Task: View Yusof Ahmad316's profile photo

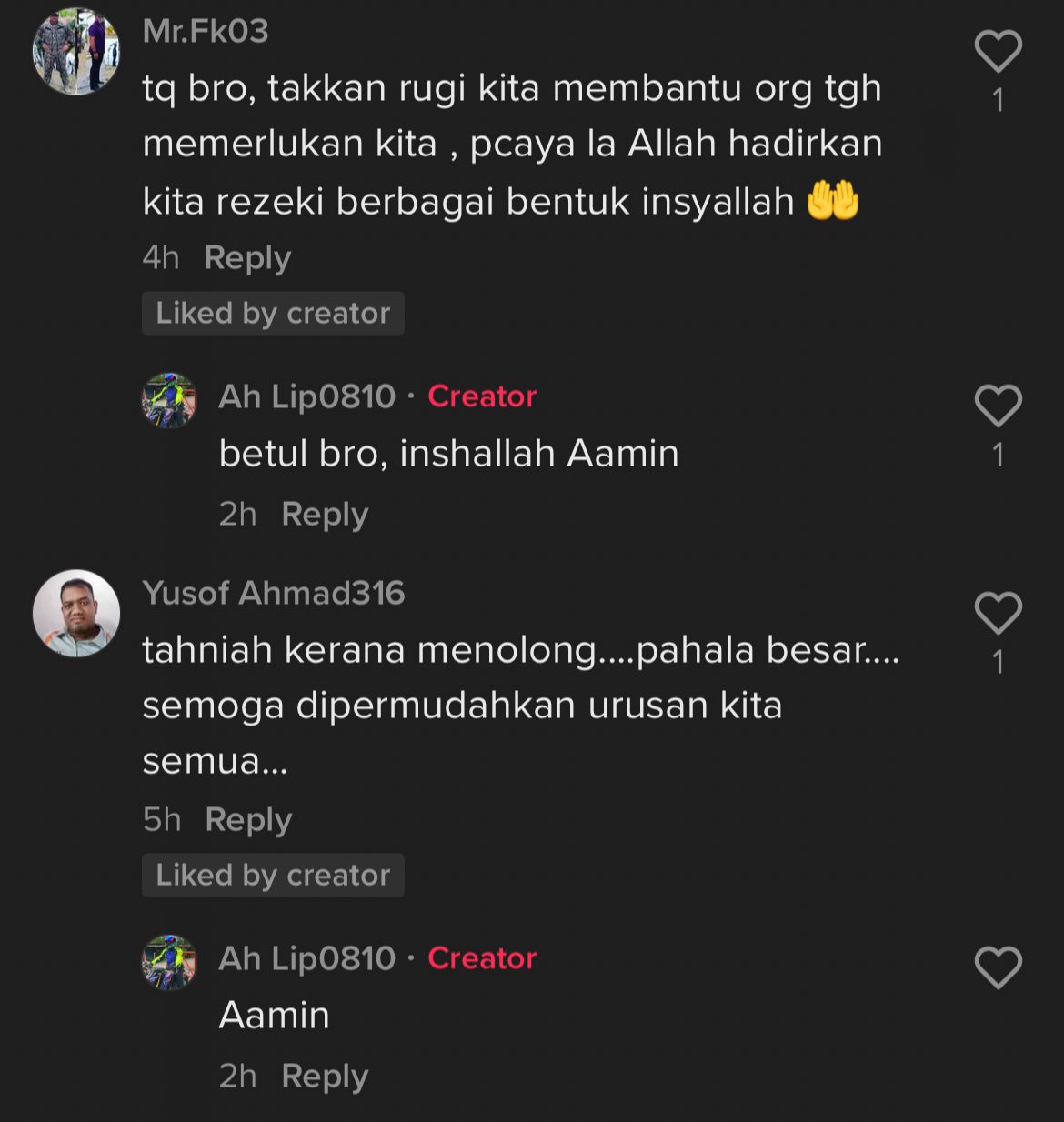Action: pyautogui.click(x=76, y=614)
